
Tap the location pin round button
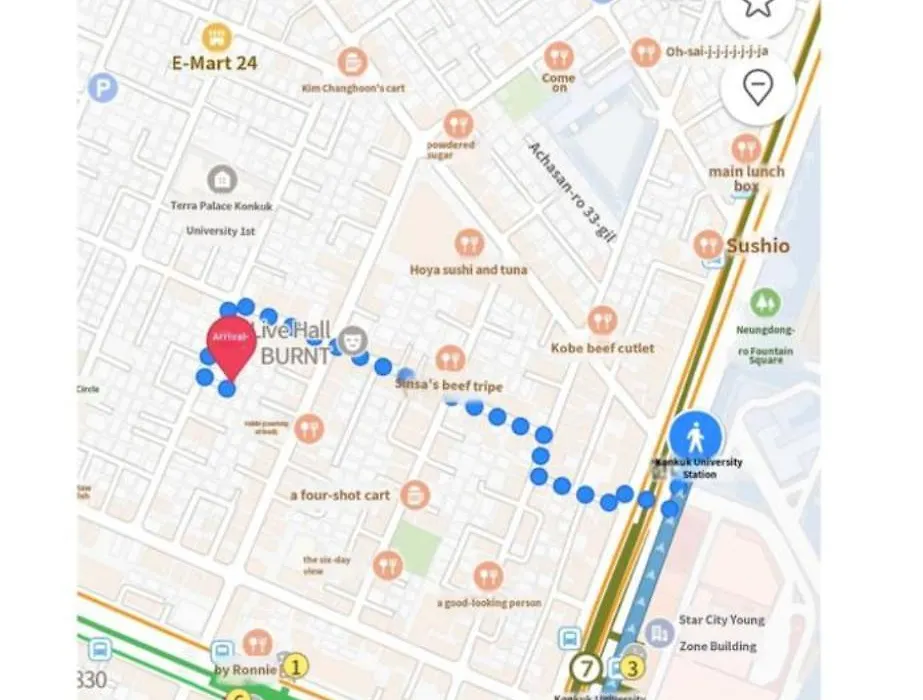[x=758, y=89]
